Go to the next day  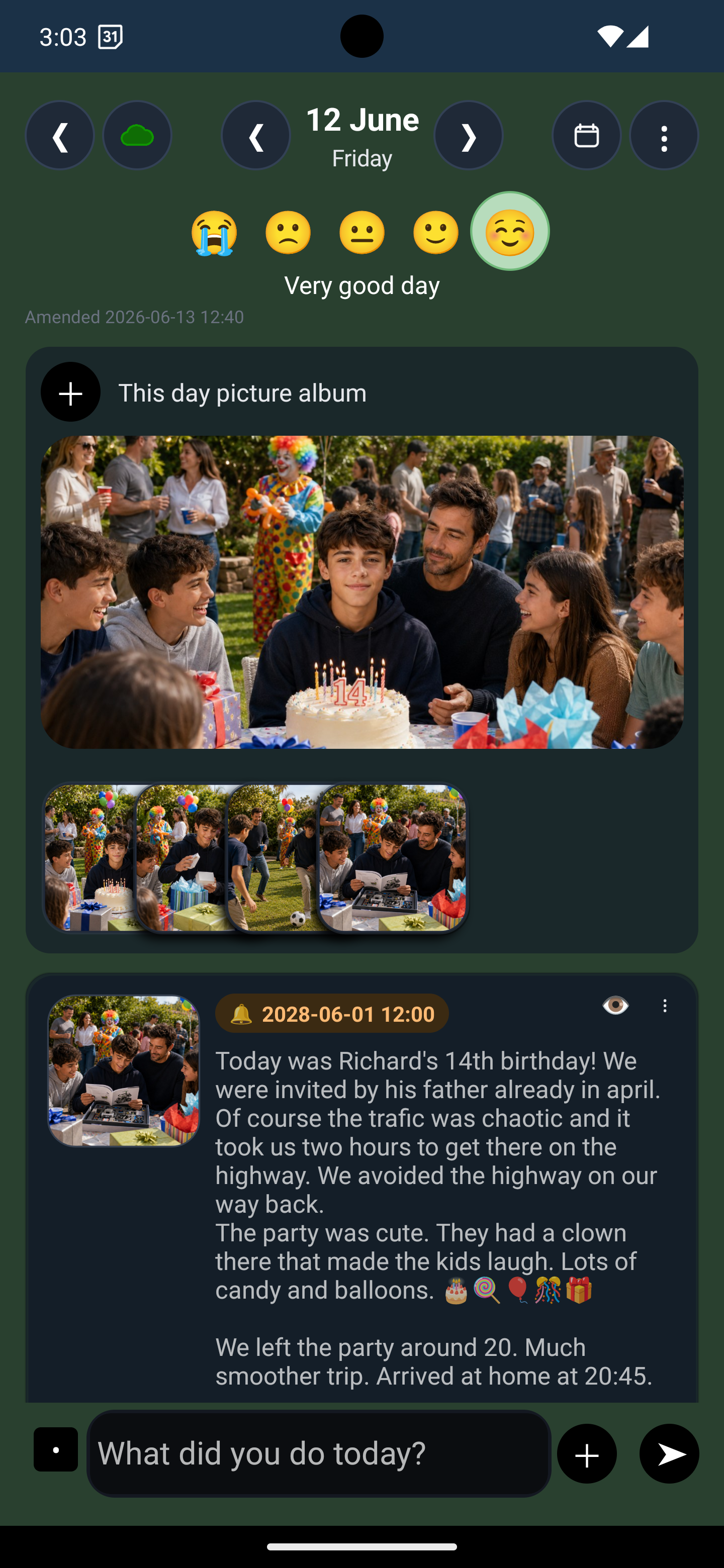(468, 135)
